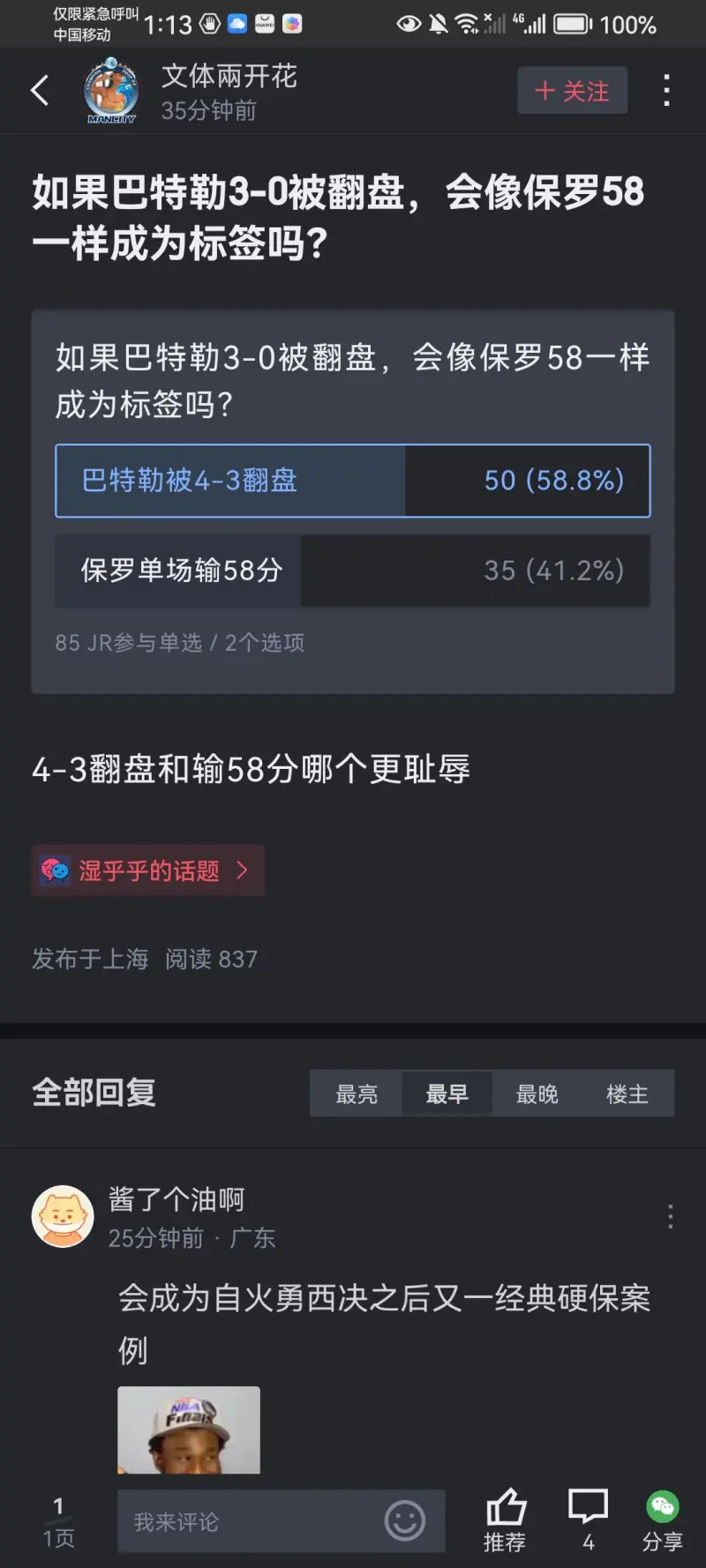Open 酱了个油啊's user avatar

tap(63, 1216)
